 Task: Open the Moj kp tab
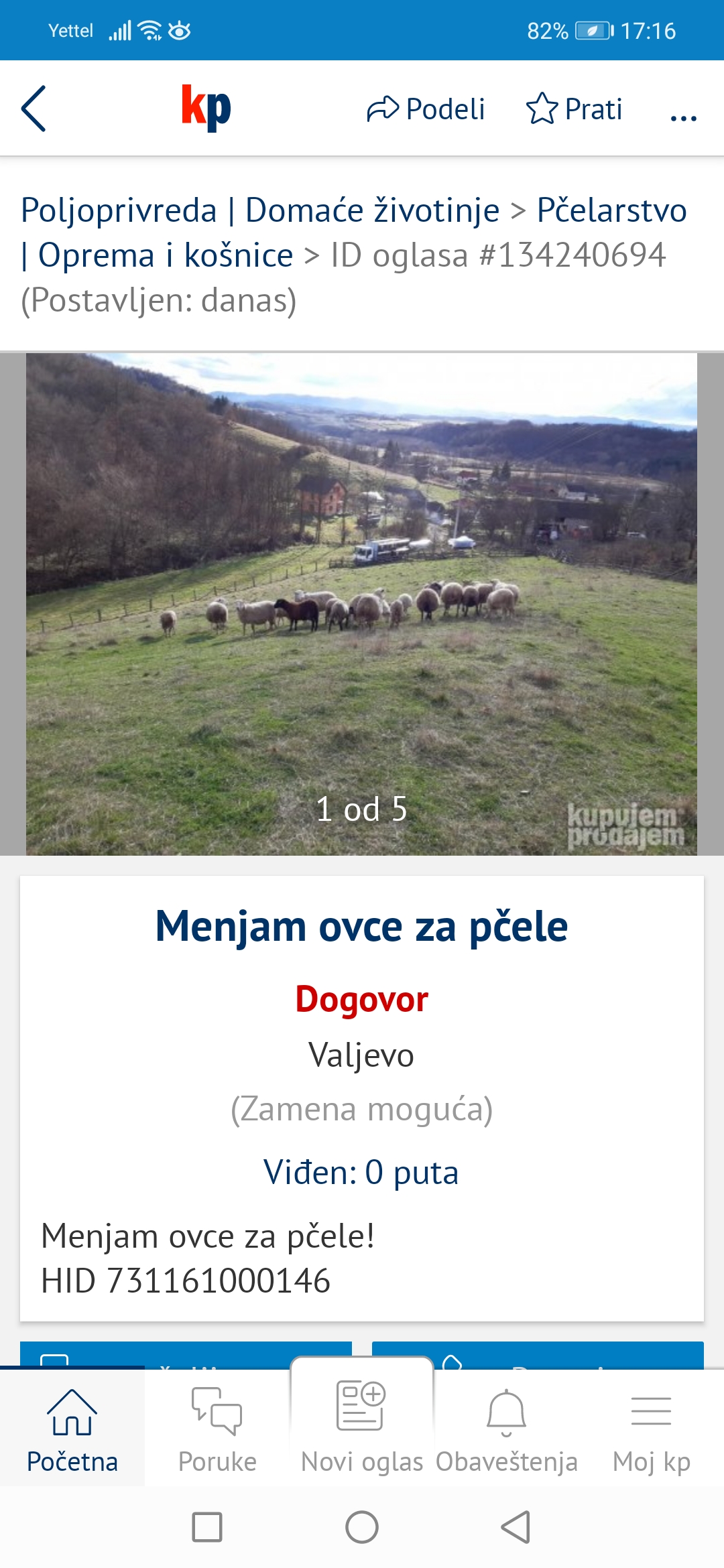tap(652, 1429)
